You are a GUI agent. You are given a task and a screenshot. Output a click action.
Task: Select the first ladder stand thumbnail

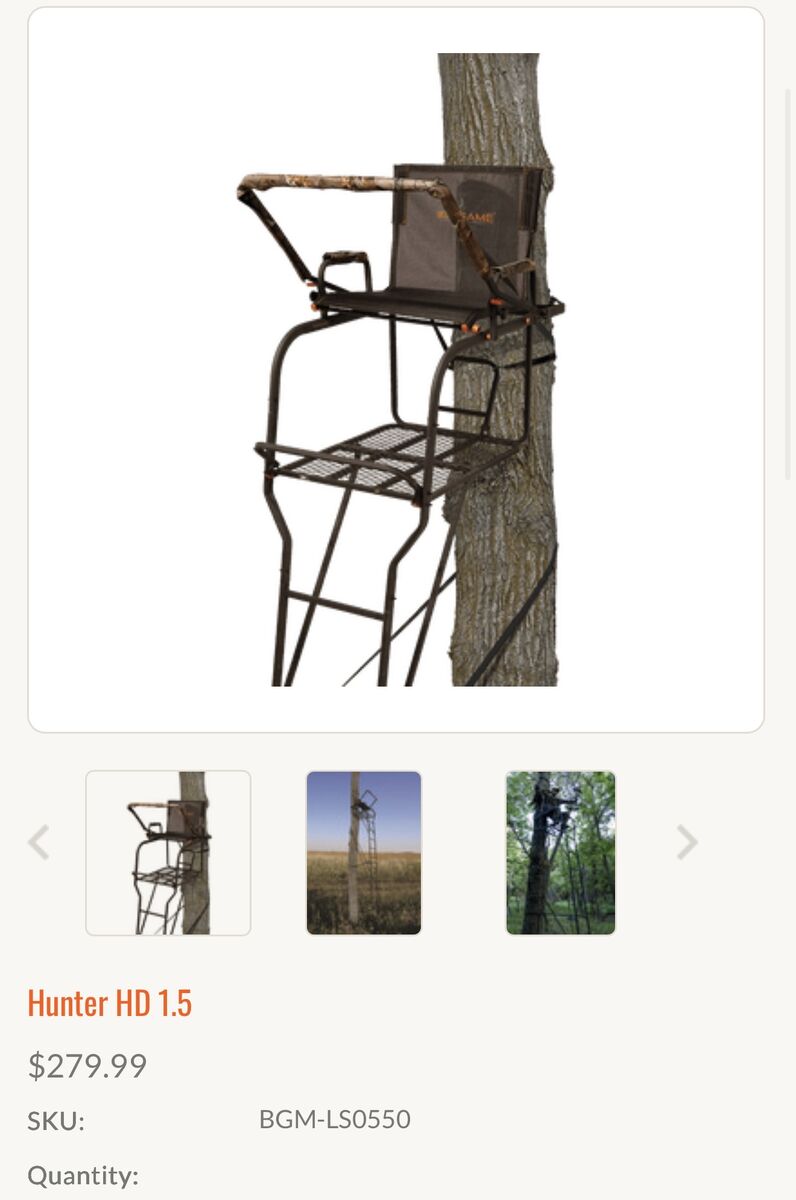[168, 851]
